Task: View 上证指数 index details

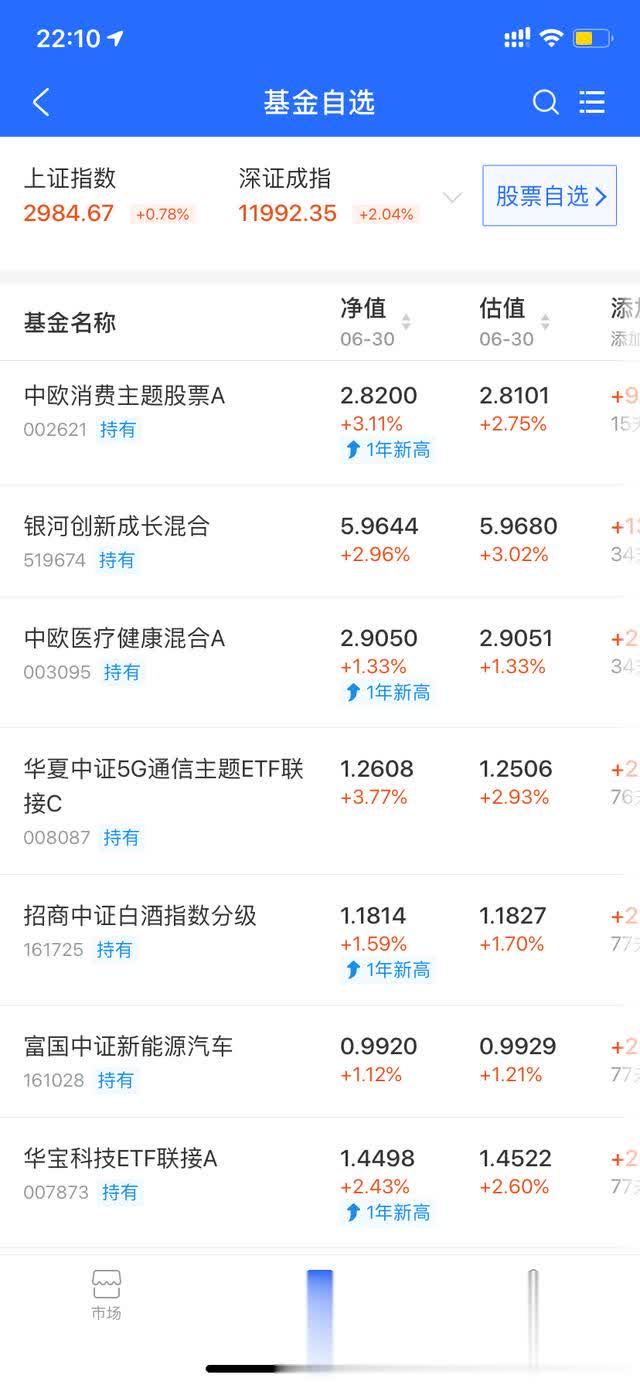Action: 108,196
